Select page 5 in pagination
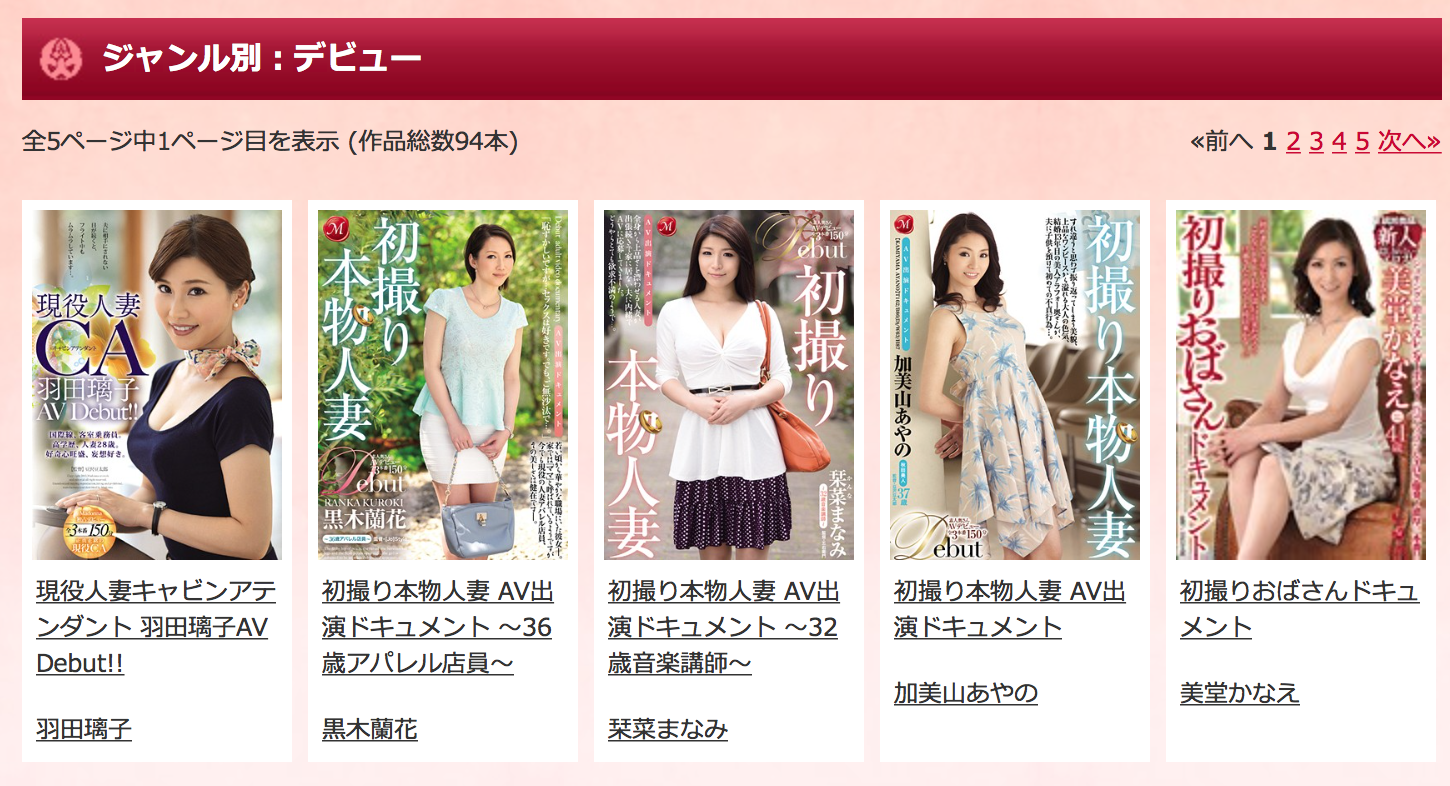The width and height of the screenshot is (1450, 786). tap(1362, 142)
